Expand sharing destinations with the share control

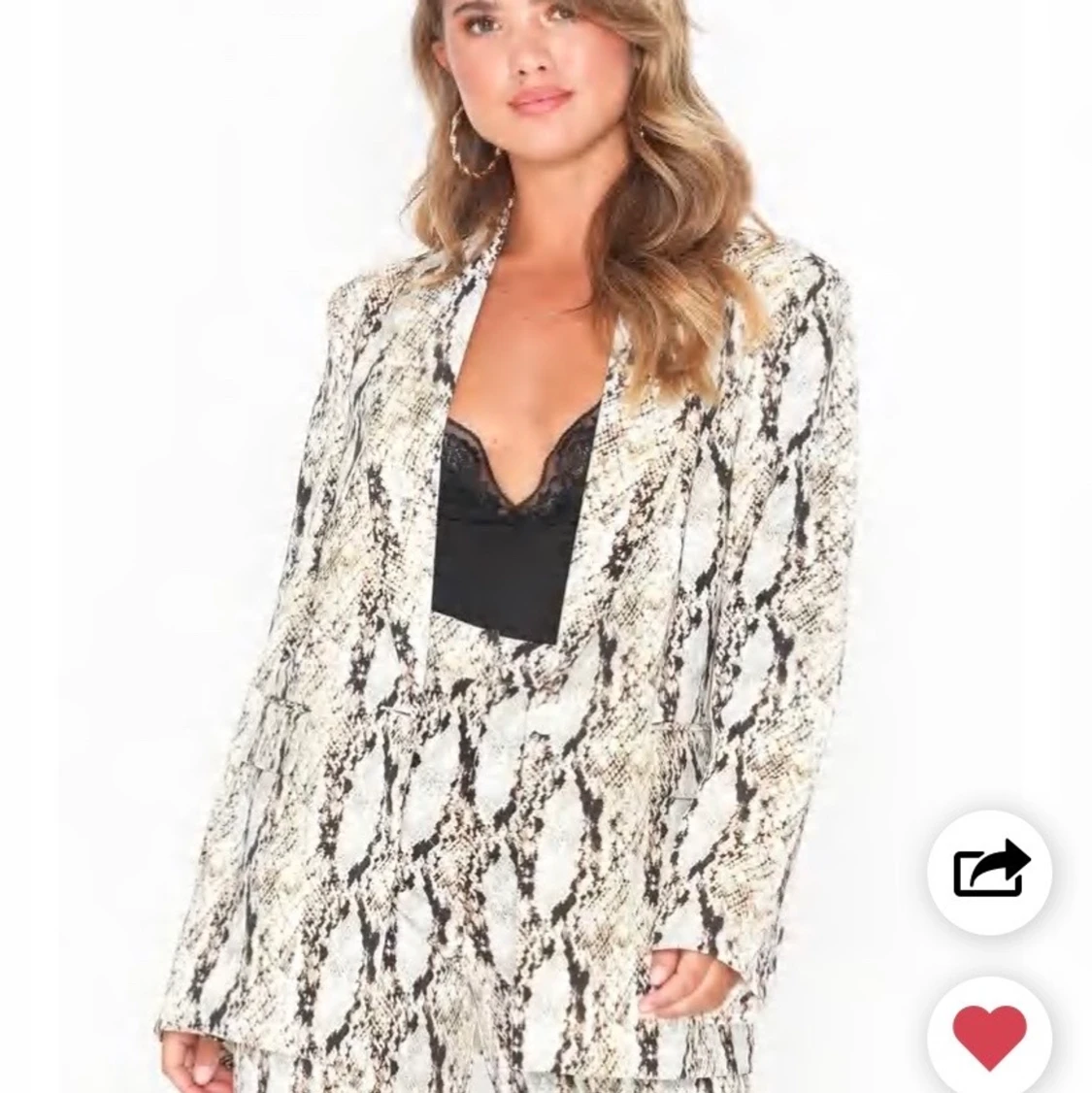tap(988, 872)
